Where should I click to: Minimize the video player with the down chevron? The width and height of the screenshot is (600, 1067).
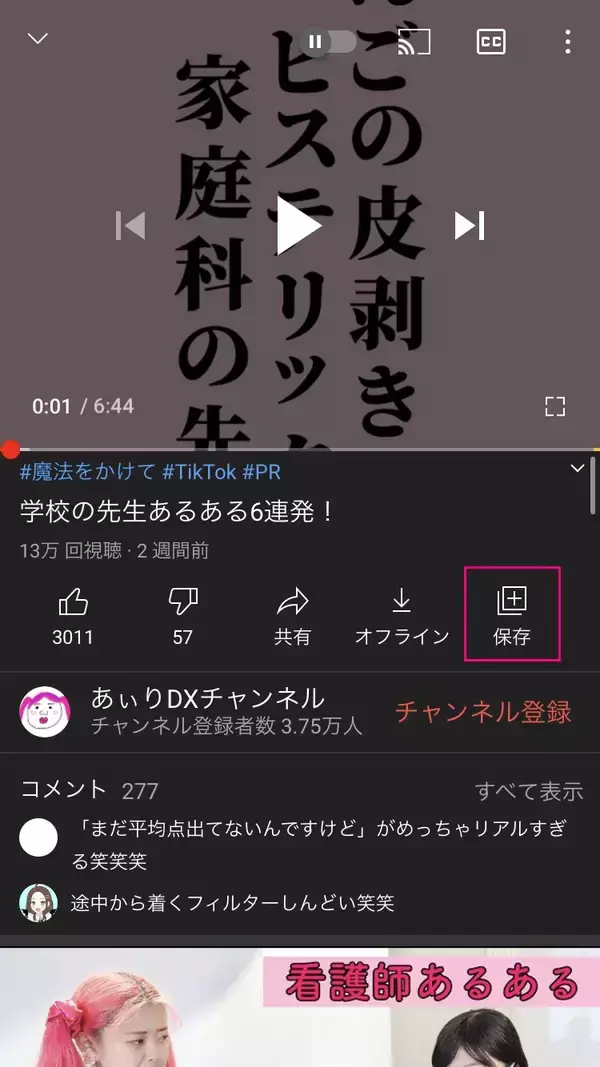pyautogui.click(x=38, y=39)
